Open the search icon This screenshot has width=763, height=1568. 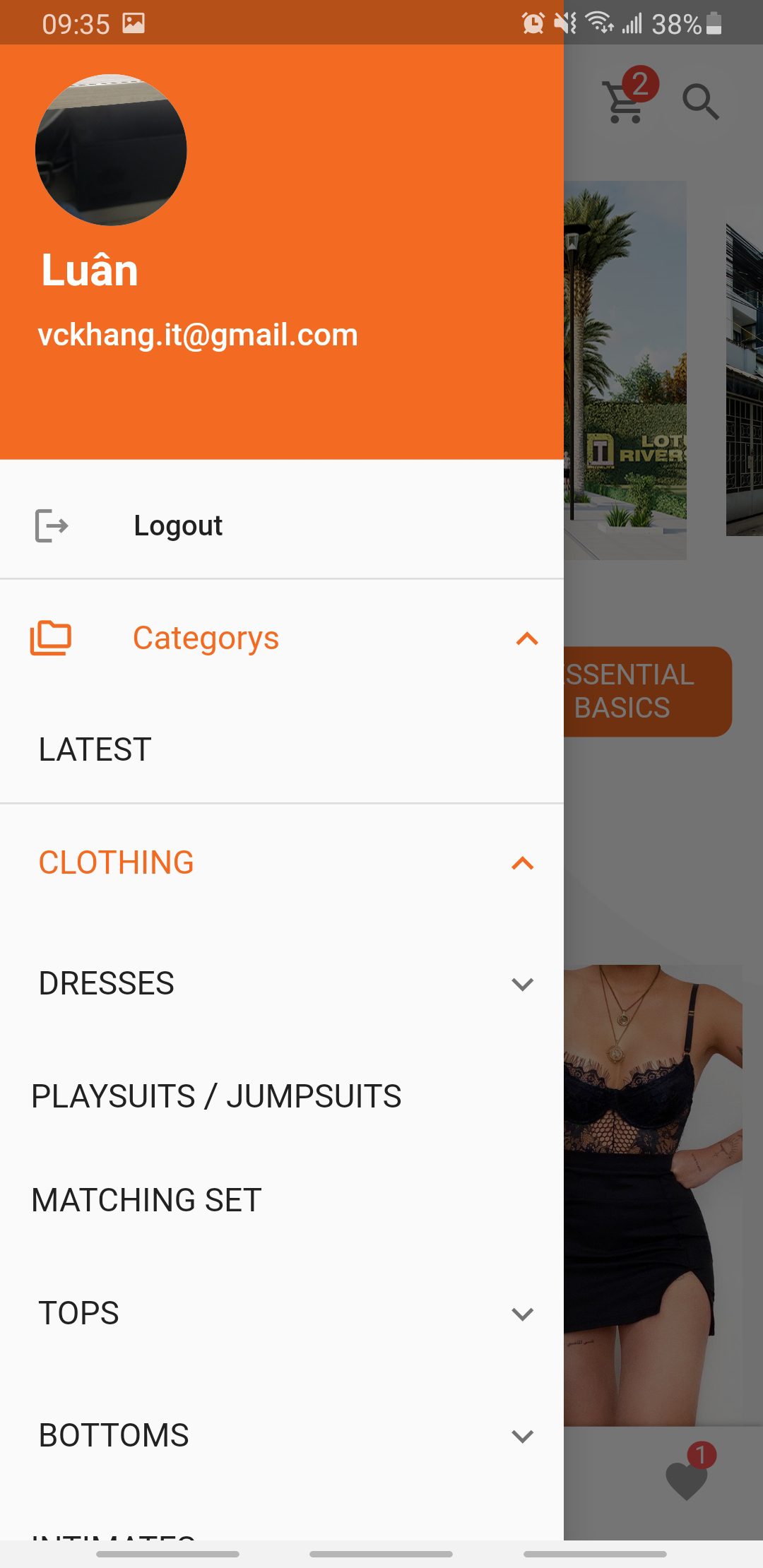click(x=700, y=102)
